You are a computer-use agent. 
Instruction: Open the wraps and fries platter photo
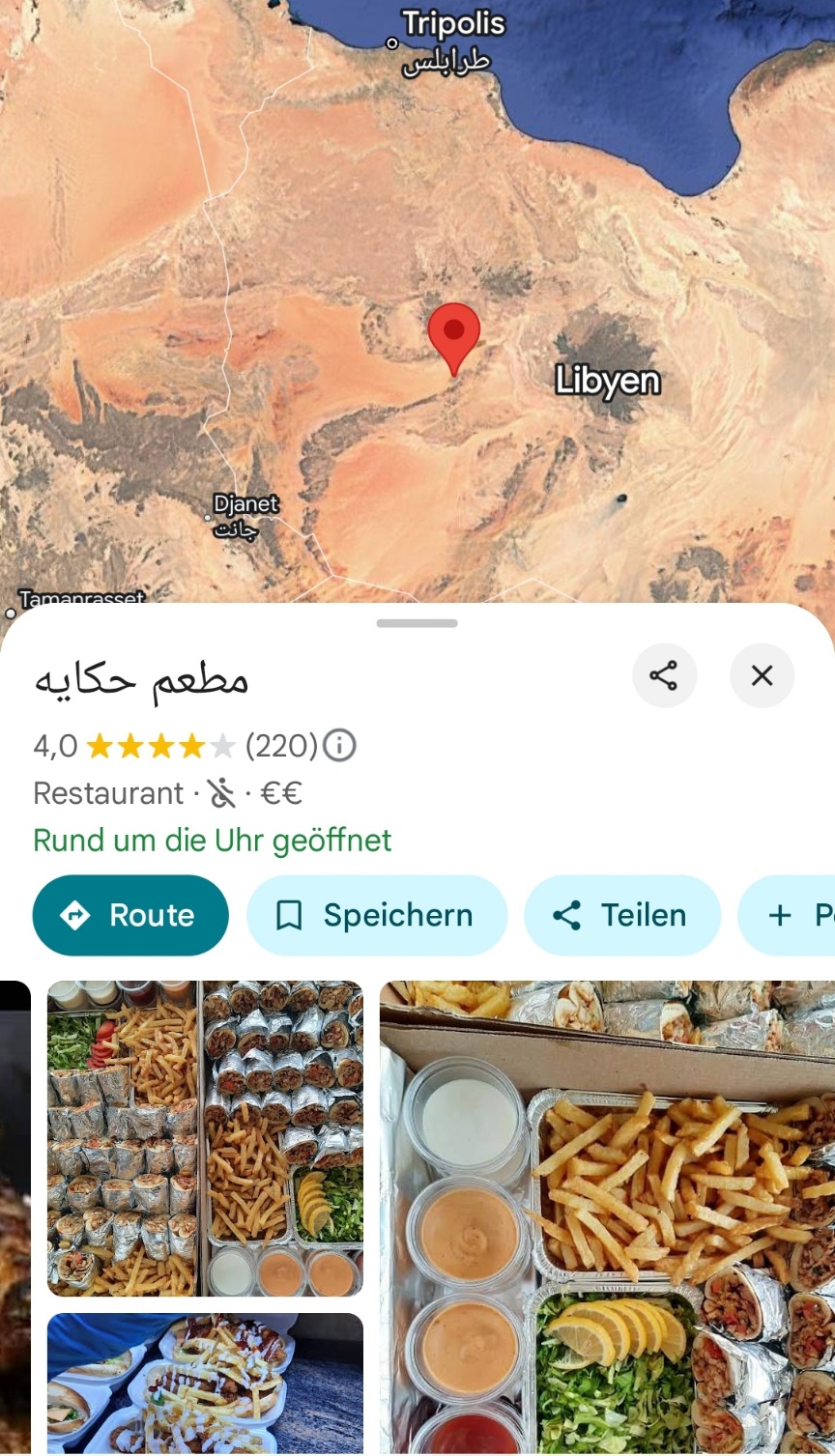coord(205,1138)
